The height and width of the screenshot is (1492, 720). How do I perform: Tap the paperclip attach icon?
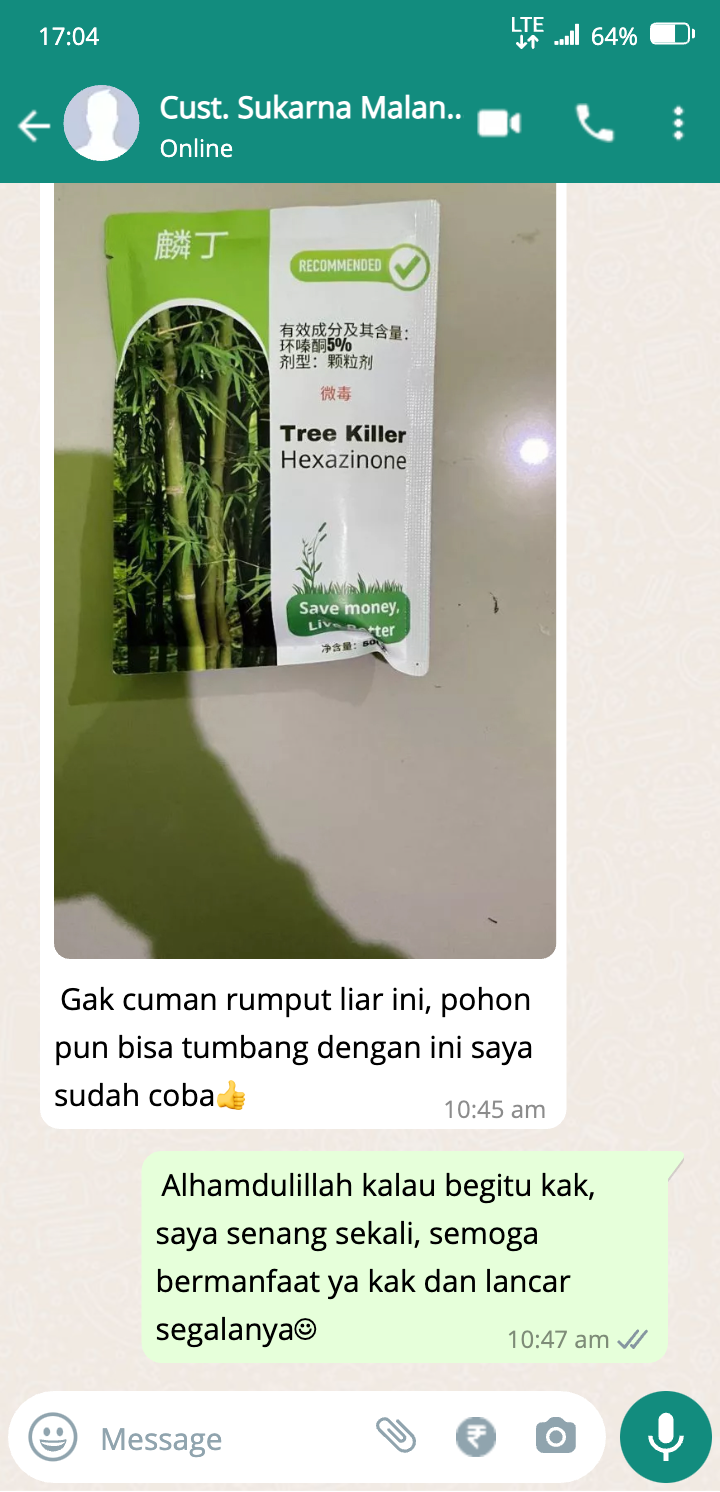(396, 1437)
